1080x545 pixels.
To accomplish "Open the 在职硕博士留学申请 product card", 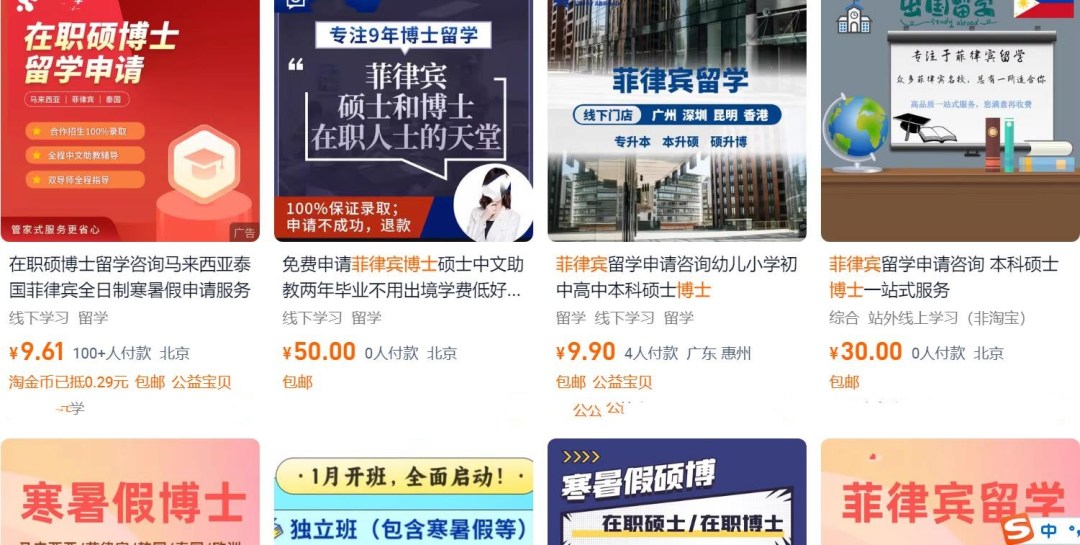I will 130,120.
